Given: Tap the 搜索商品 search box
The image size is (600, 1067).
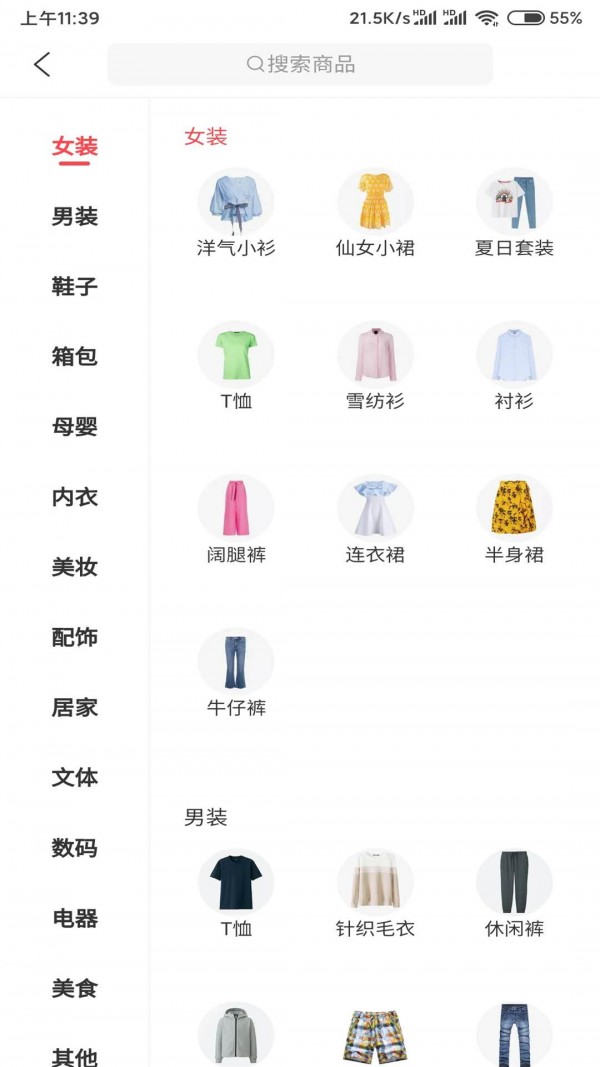Looking at the screenshot, I should point(300,65).
